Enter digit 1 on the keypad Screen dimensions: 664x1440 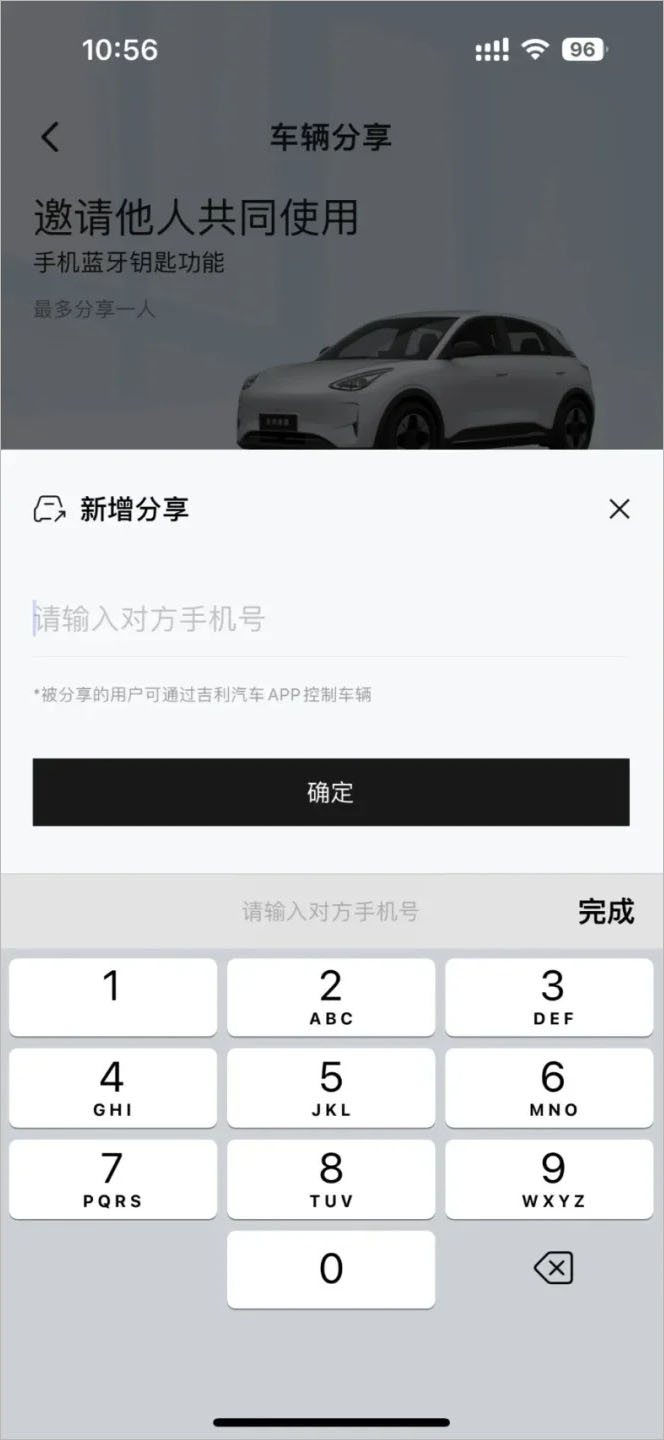click(113, 997)
